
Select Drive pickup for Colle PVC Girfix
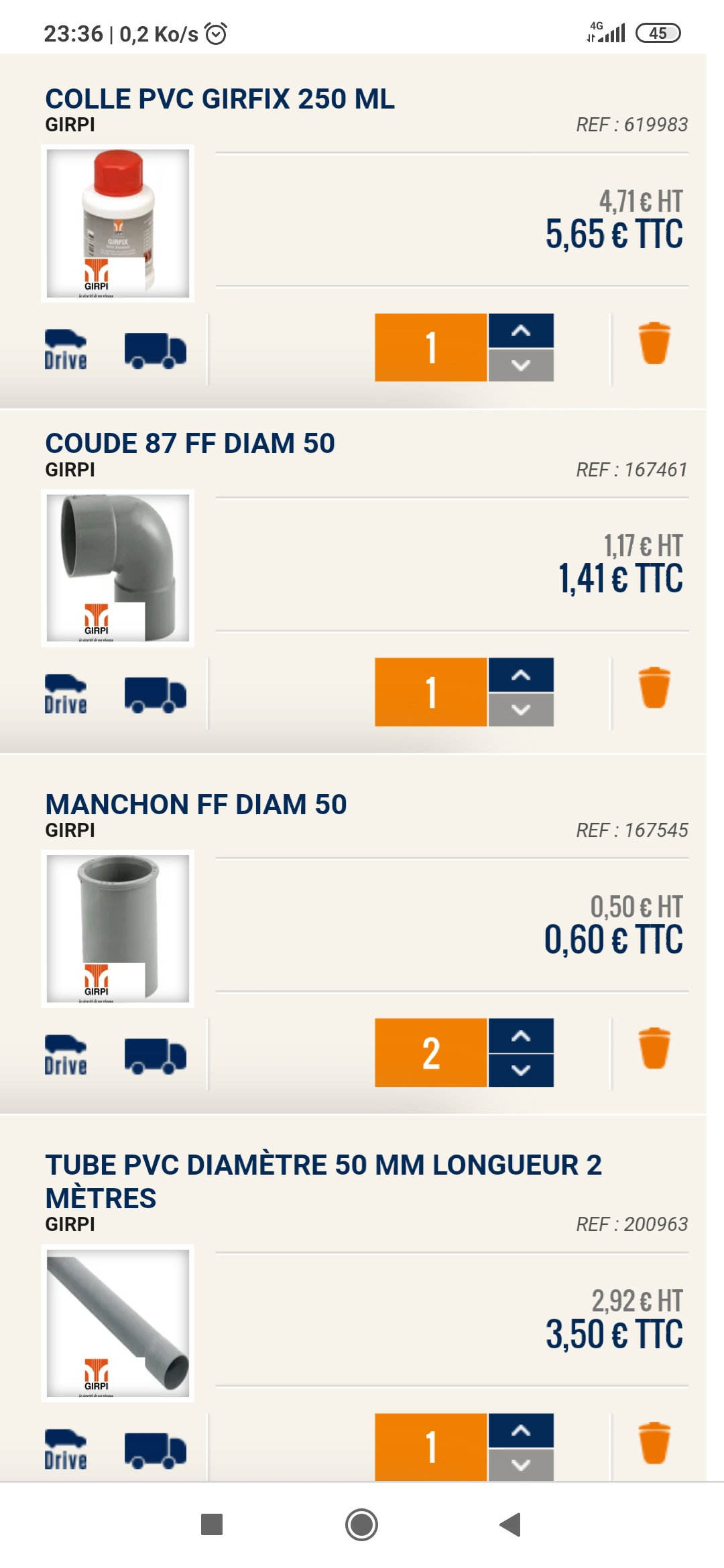[x=66, y=349]
